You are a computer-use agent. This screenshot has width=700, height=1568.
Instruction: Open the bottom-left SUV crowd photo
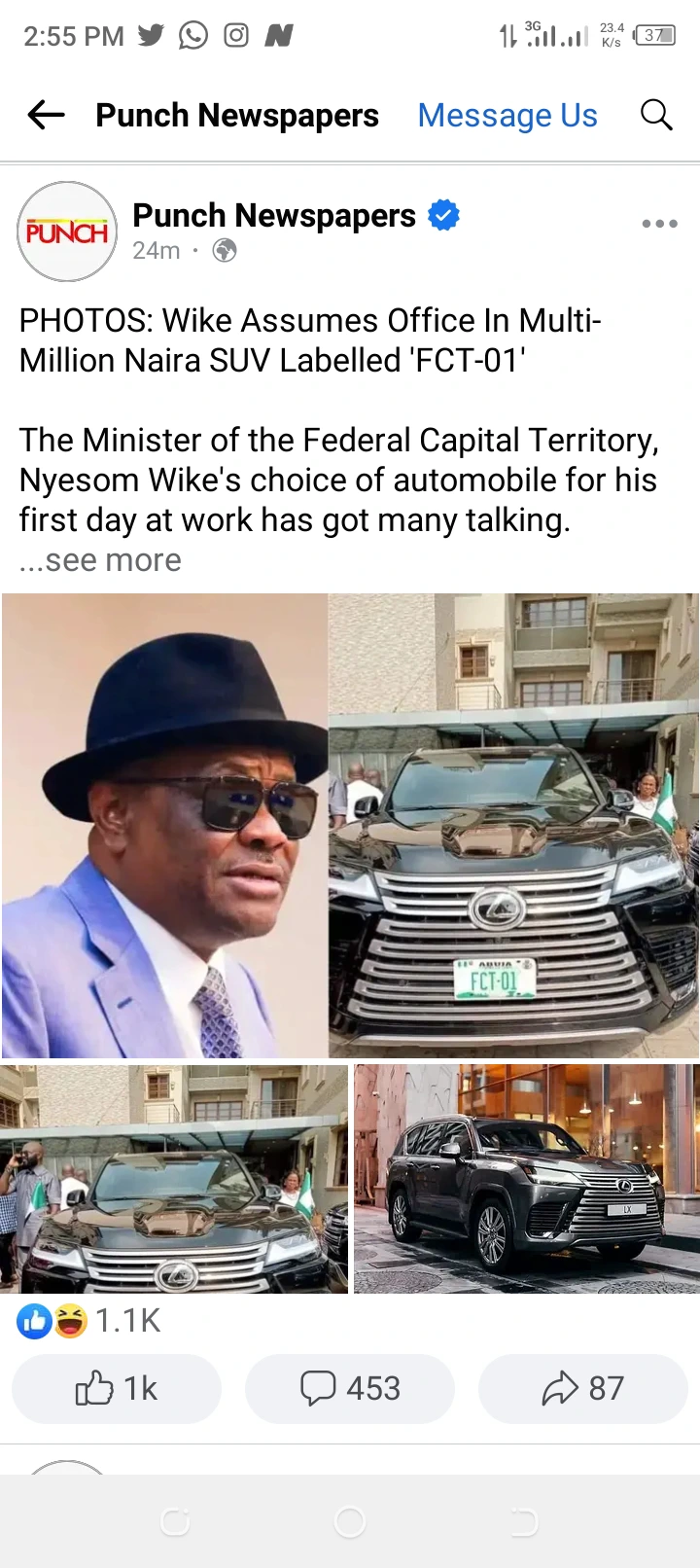coord(174,1178)
